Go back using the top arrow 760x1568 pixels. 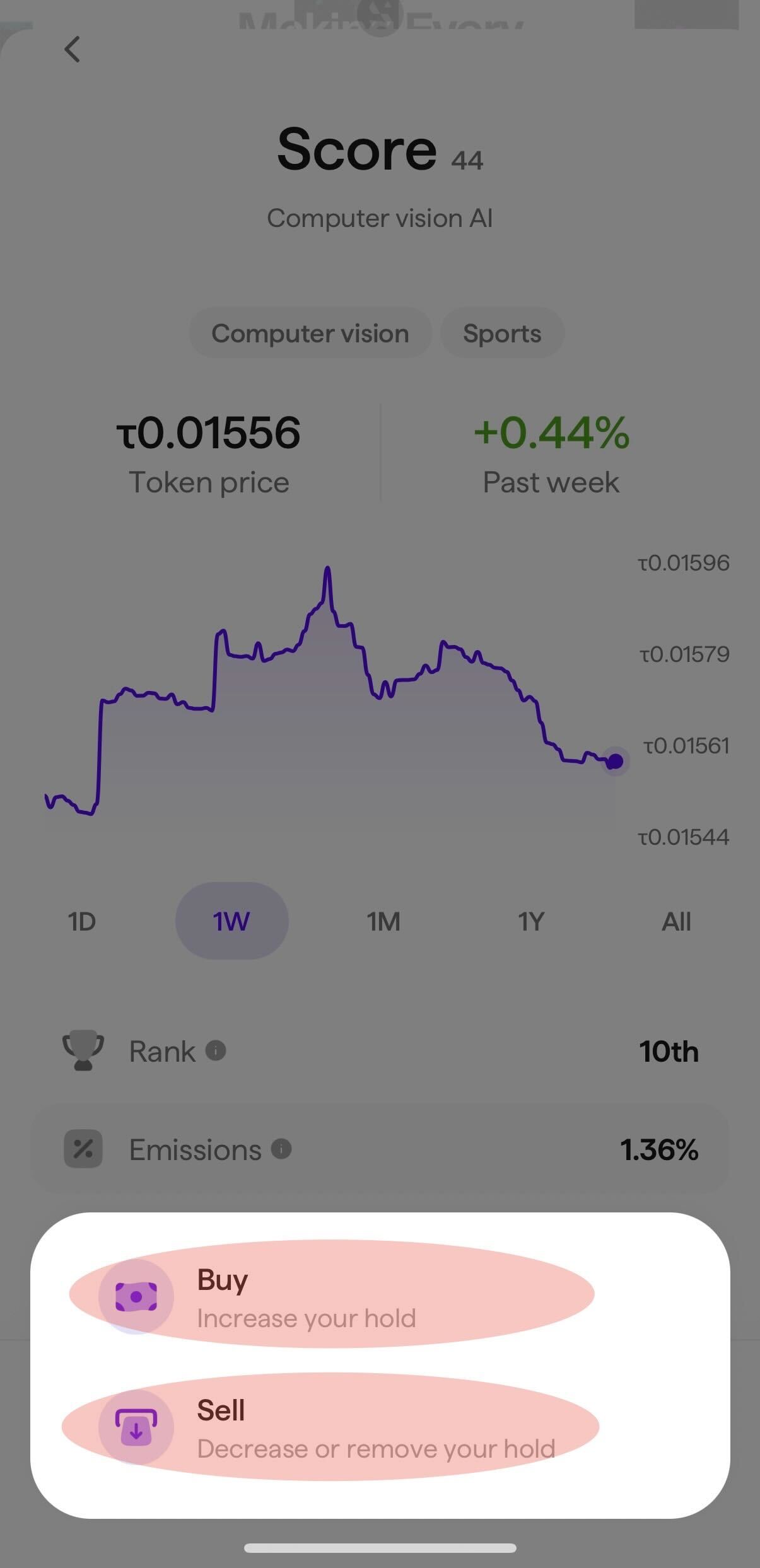[73, 49]
